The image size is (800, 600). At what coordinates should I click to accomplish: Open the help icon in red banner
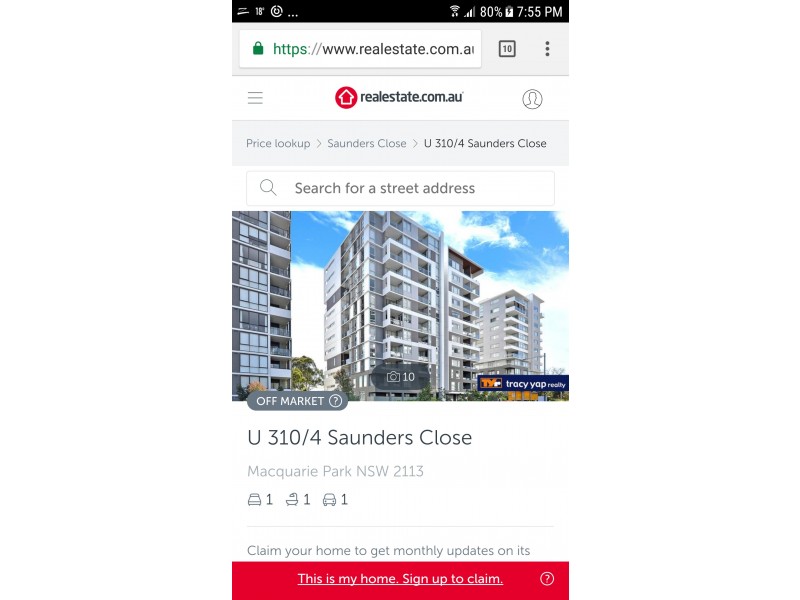[x=547, y=579]
